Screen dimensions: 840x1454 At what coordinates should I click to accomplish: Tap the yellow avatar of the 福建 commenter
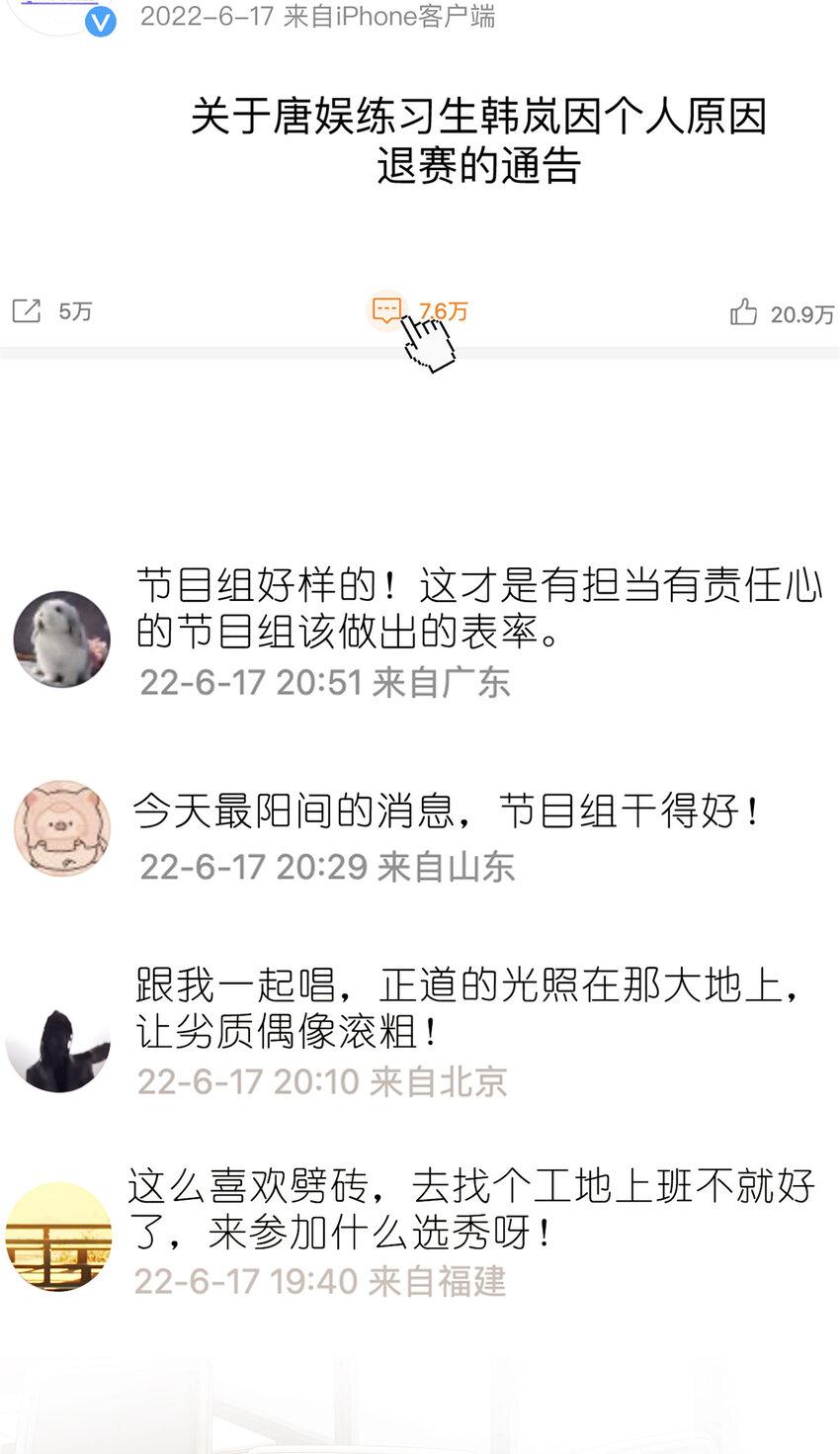point(59,1236)
